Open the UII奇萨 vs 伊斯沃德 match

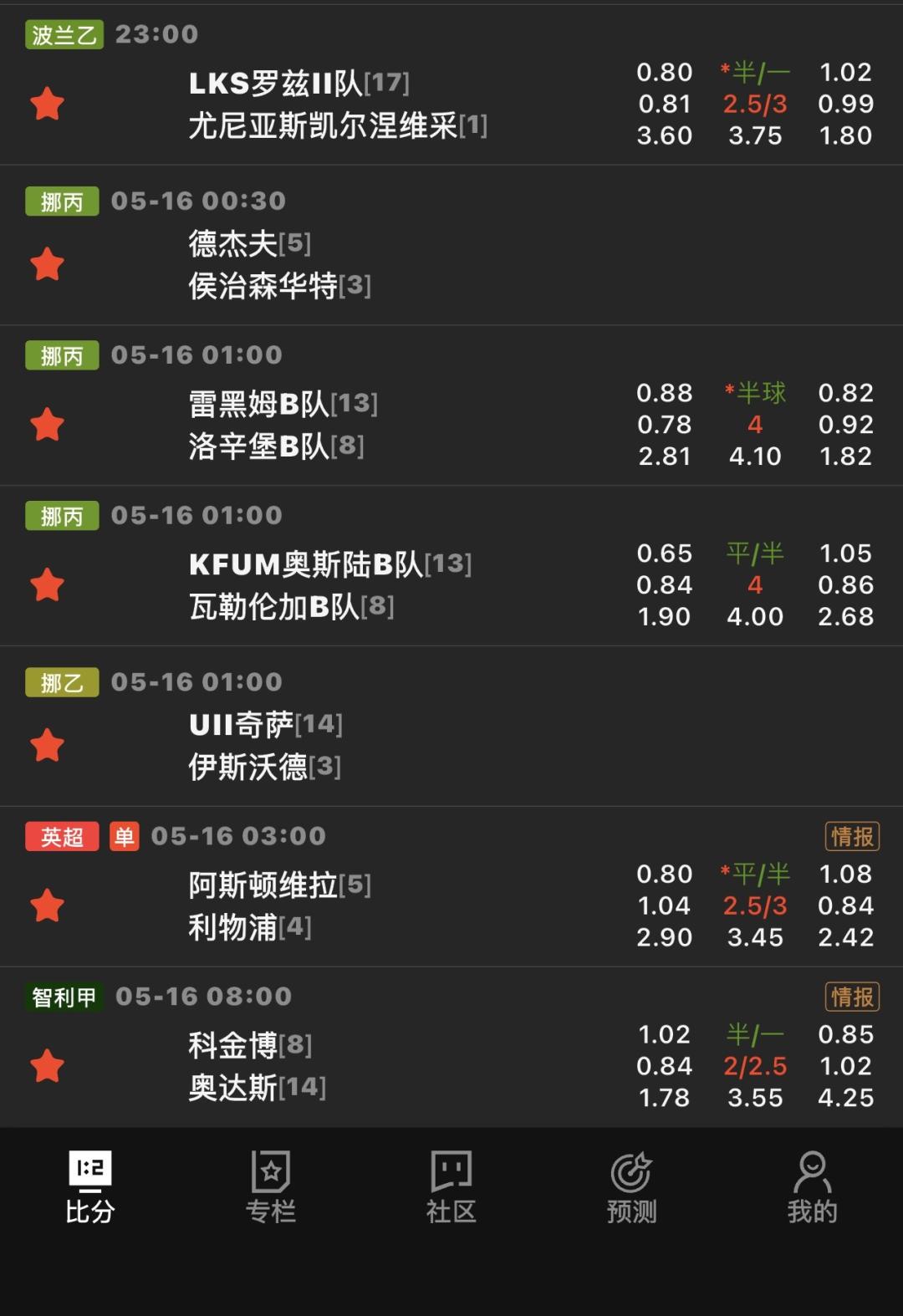(451, 727)
